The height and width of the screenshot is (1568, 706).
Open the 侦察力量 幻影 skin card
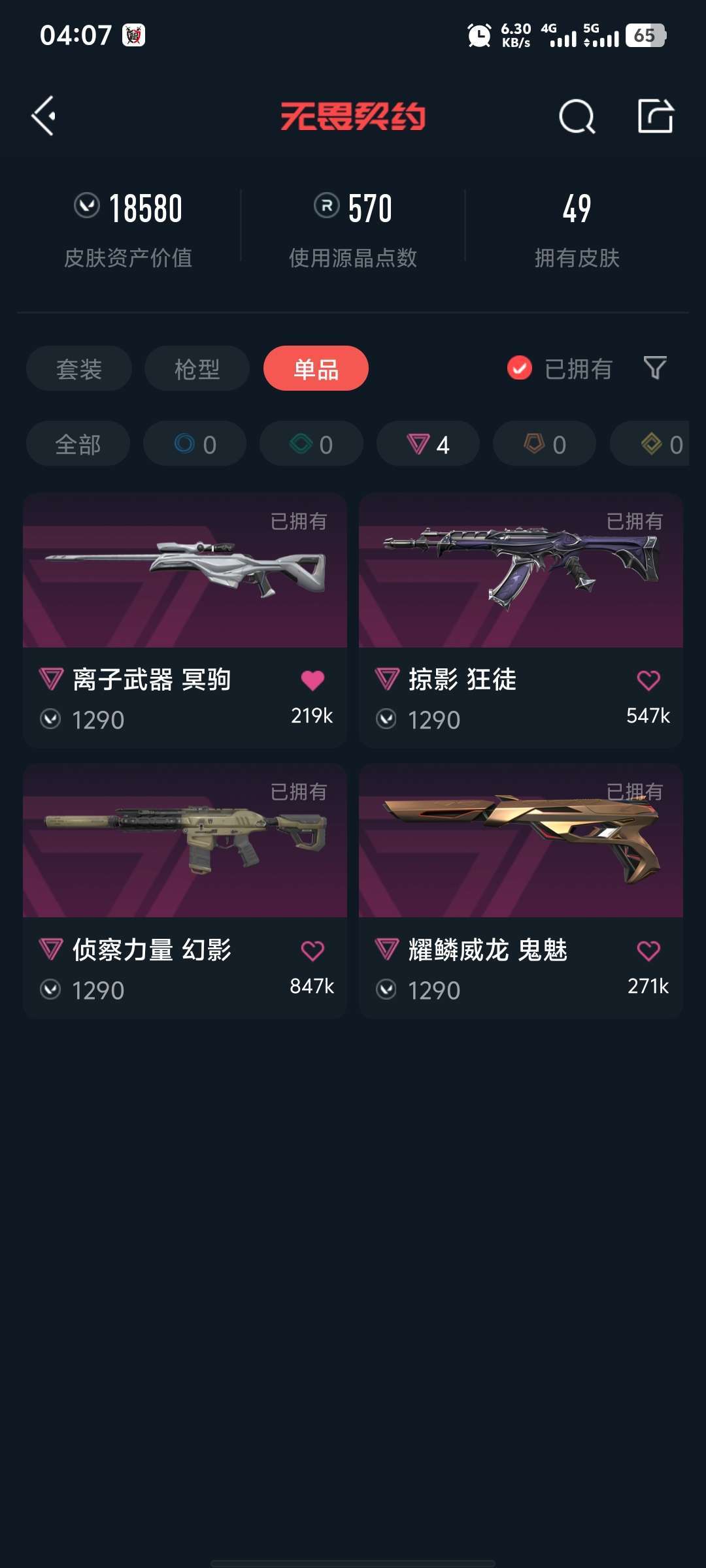point(185,891)
